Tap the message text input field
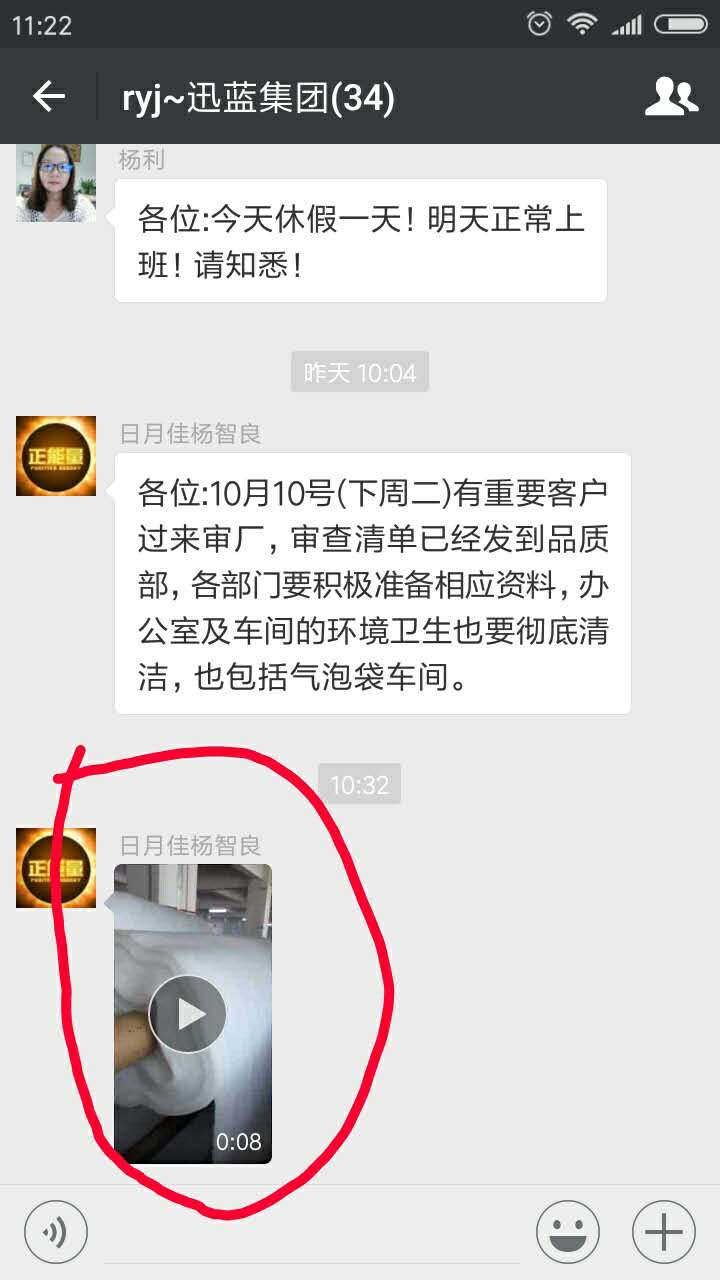The width and height of the screenshot is (720, 1280). click(x=310, y=1234)
